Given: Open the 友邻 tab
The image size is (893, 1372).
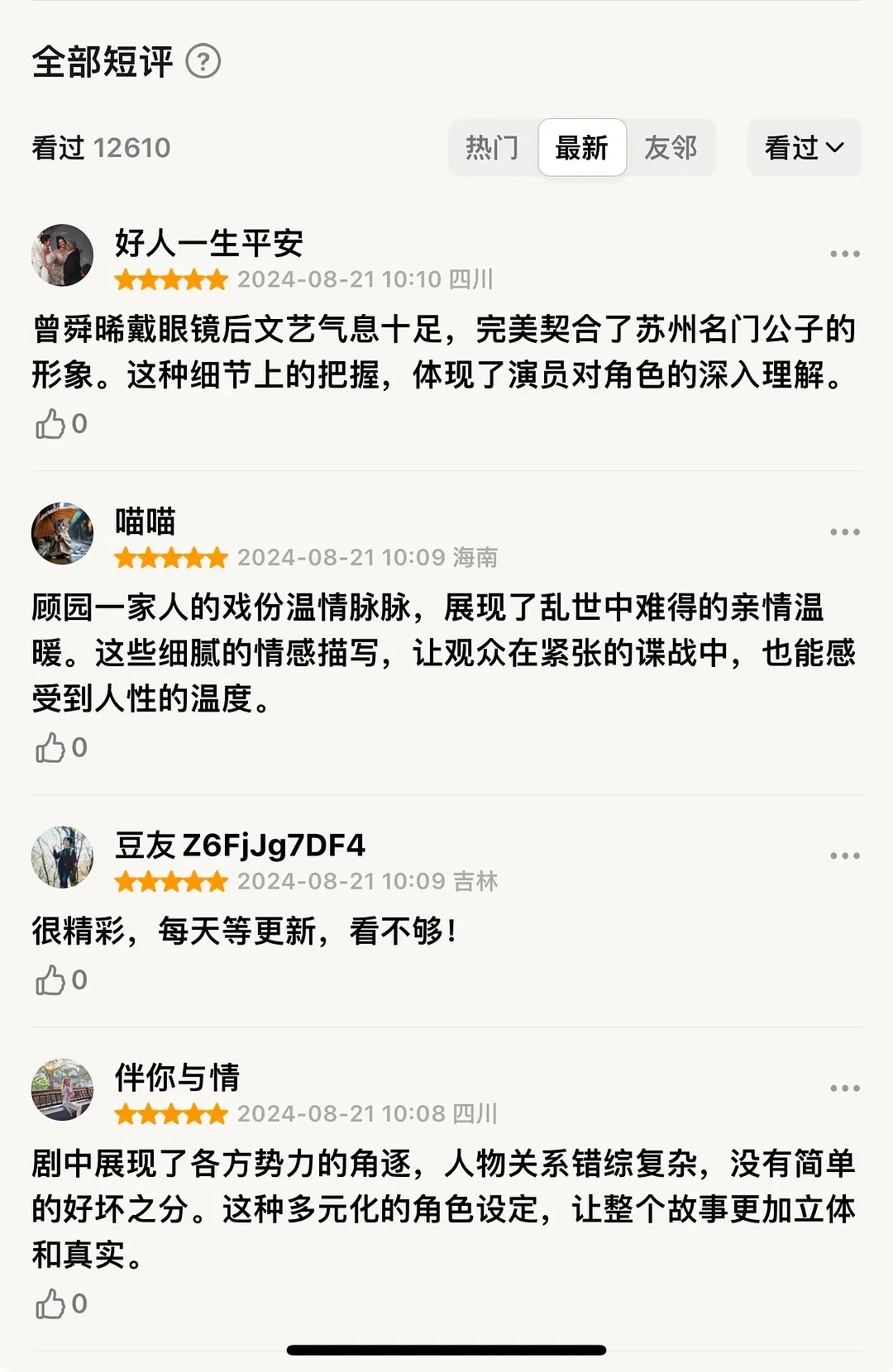Looking at the screenshot, I should (672, 148).
